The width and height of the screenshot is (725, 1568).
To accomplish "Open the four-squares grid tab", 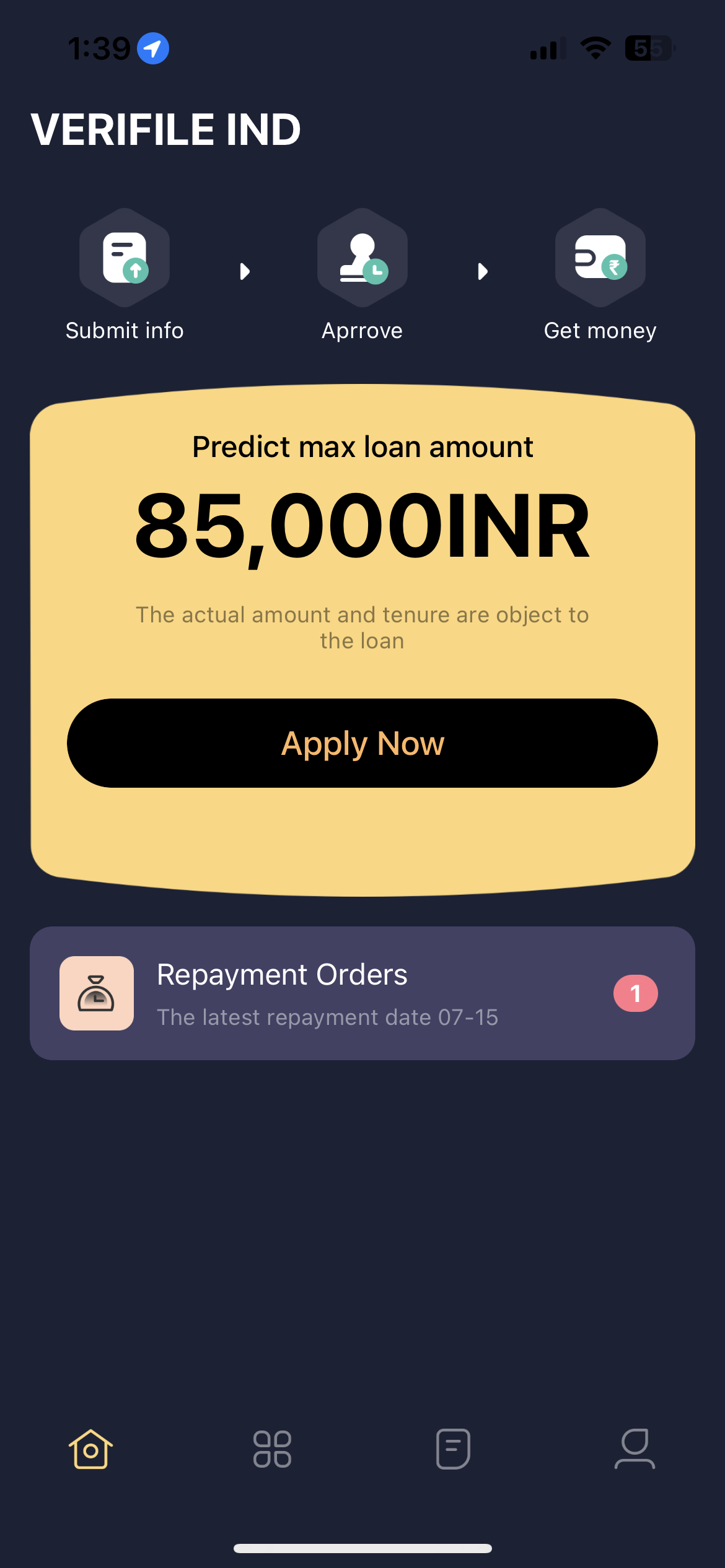I will pos(272,1449).
